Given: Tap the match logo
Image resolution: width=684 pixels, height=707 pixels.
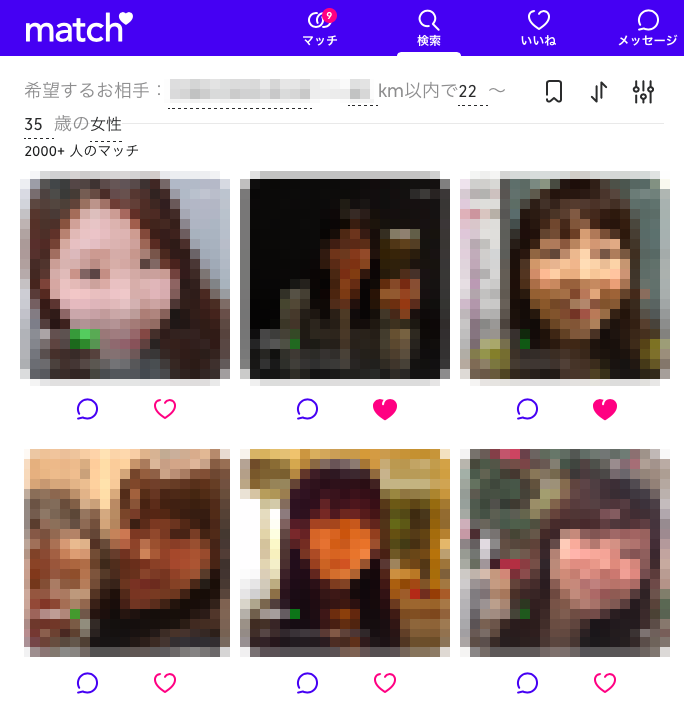Looking at the screenshot, I should click(x=79, y=27).
